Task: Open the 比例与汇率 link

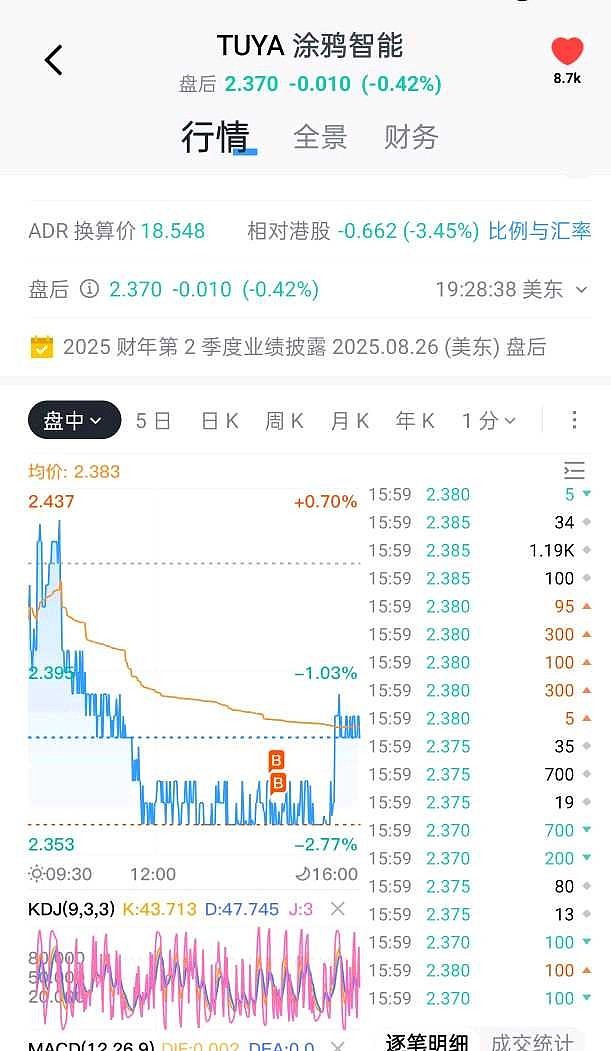Action: 539,231
